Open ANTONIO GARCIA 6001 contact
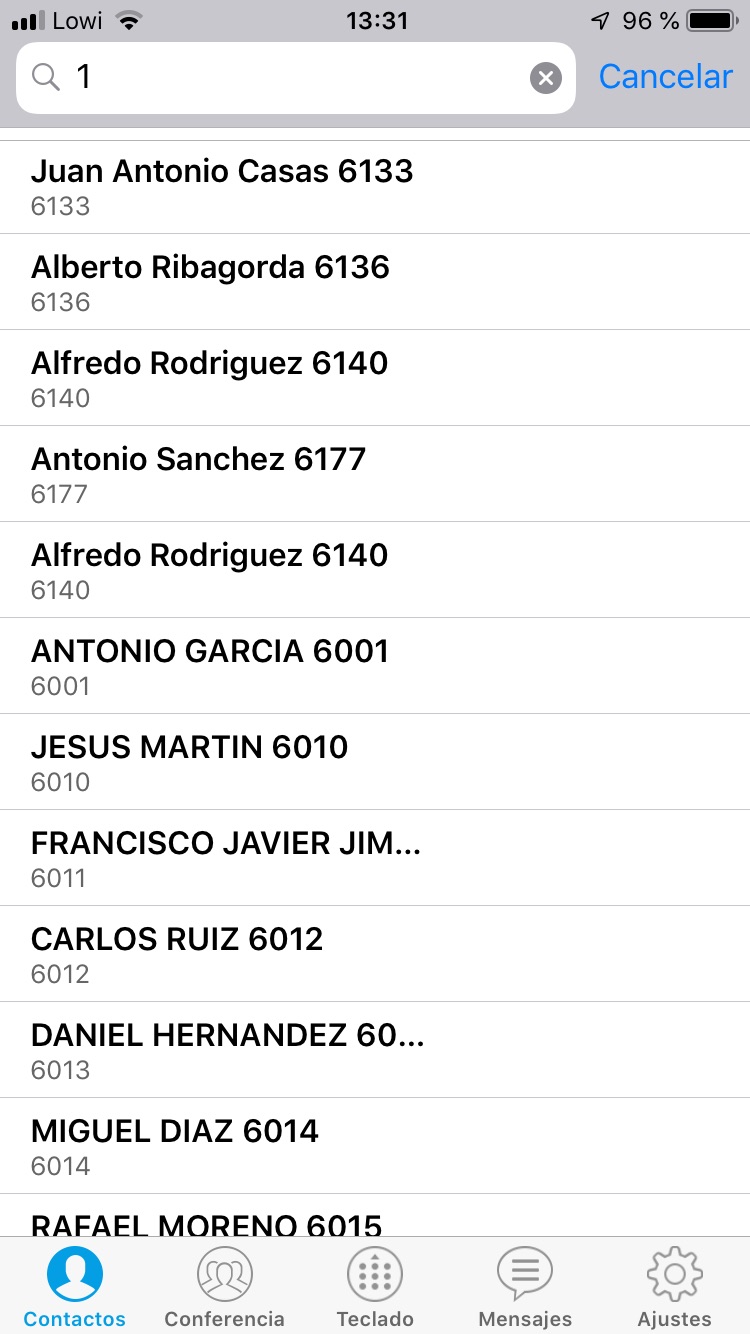 pos(375,666)
